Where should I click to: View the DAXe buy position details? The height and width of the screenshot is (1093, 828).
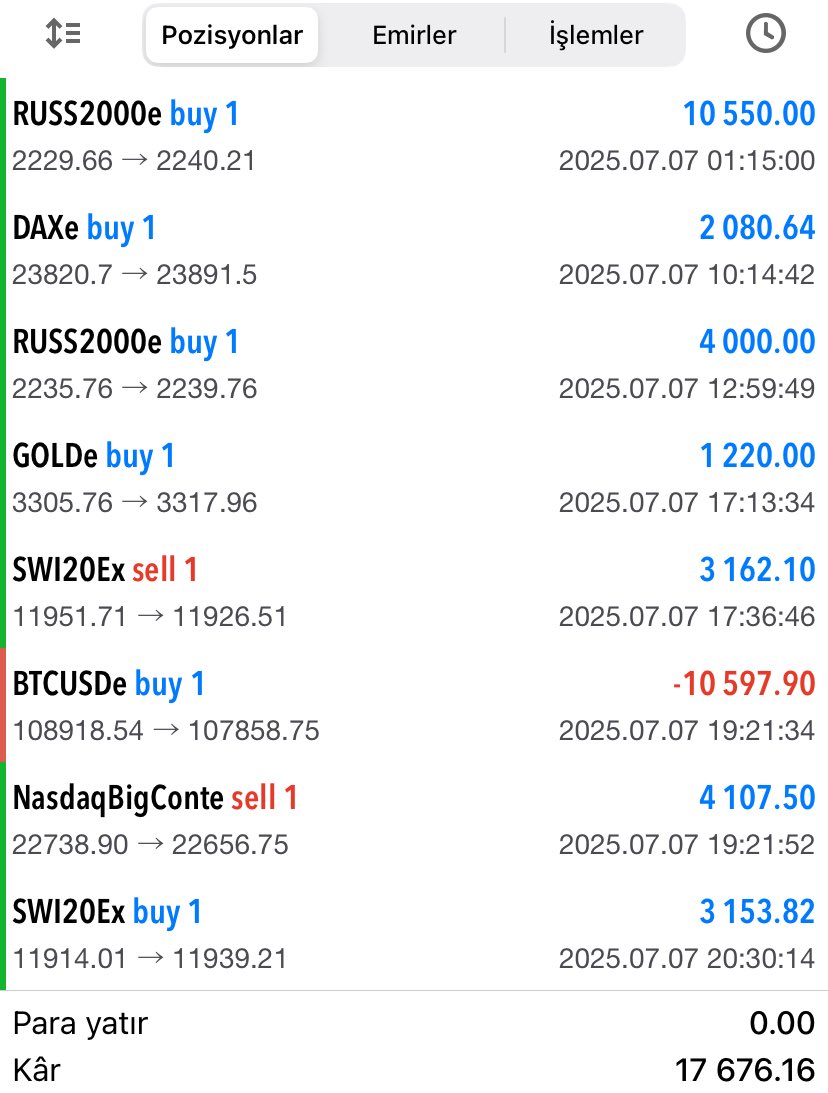[414, 250]
